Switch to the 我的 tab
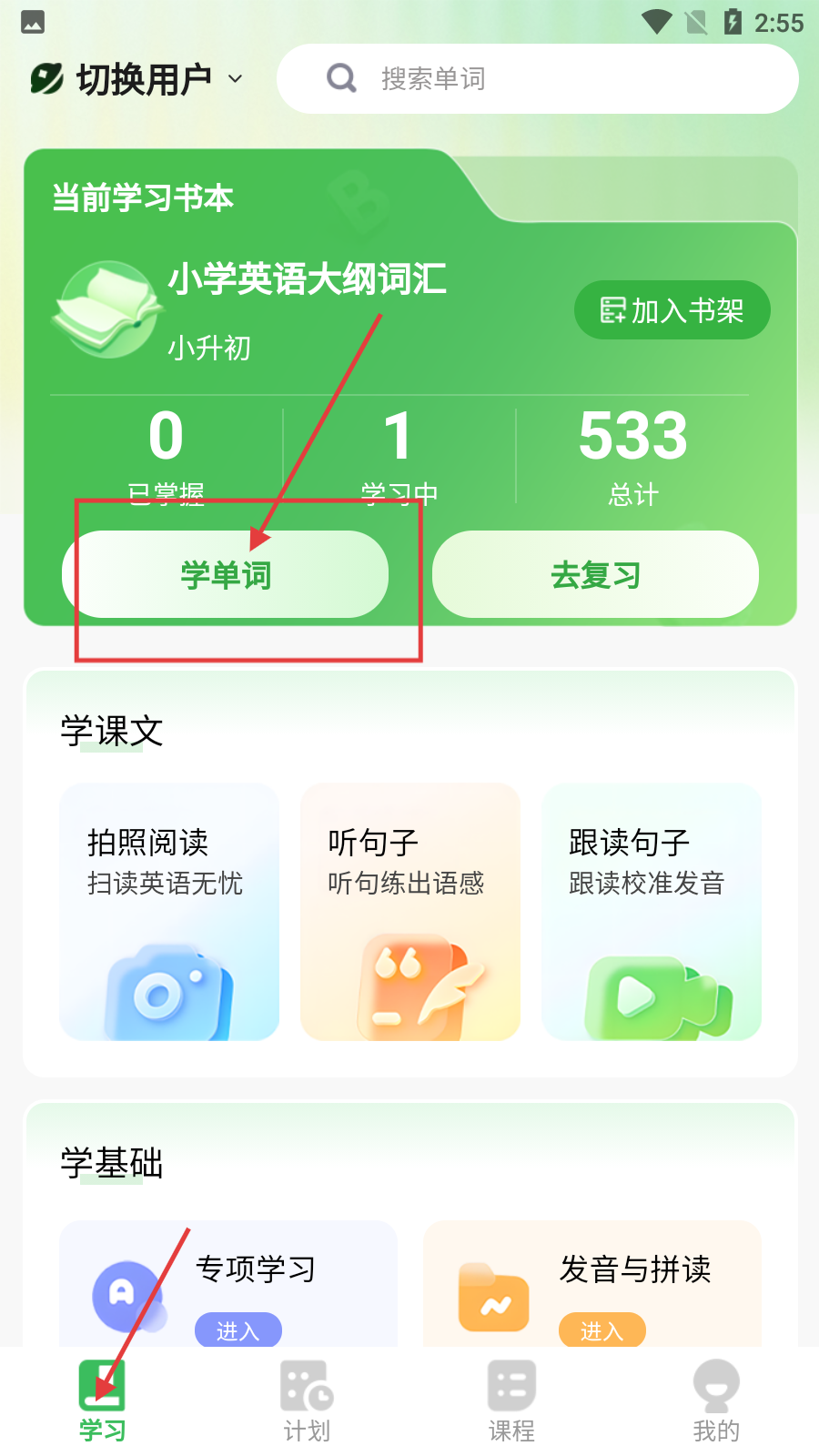Screen dimensions: 819x1456 [x=716, y=1401]
